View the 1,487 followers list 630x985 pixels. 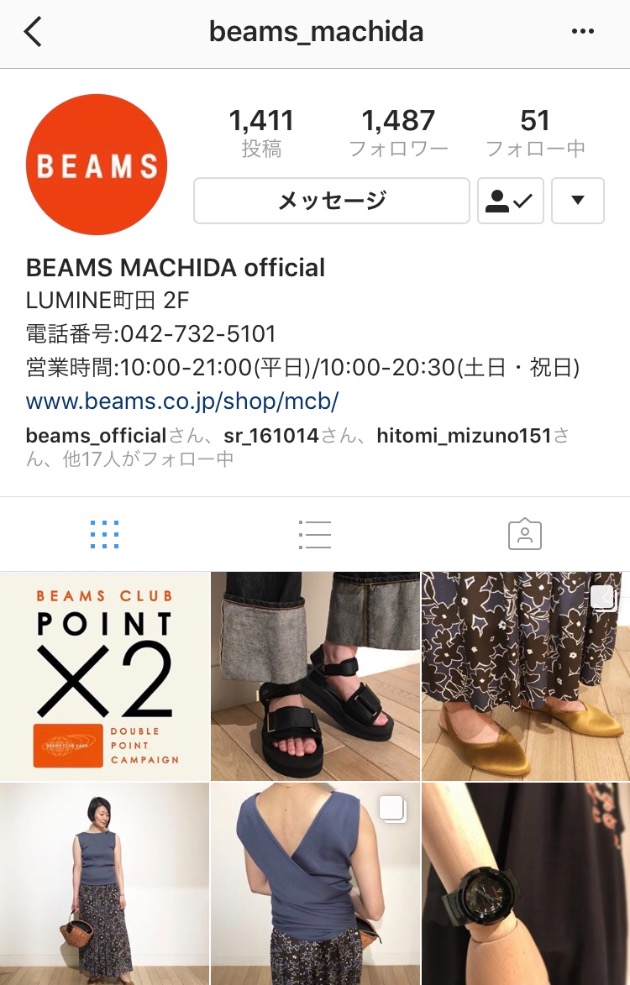(398, 133)
